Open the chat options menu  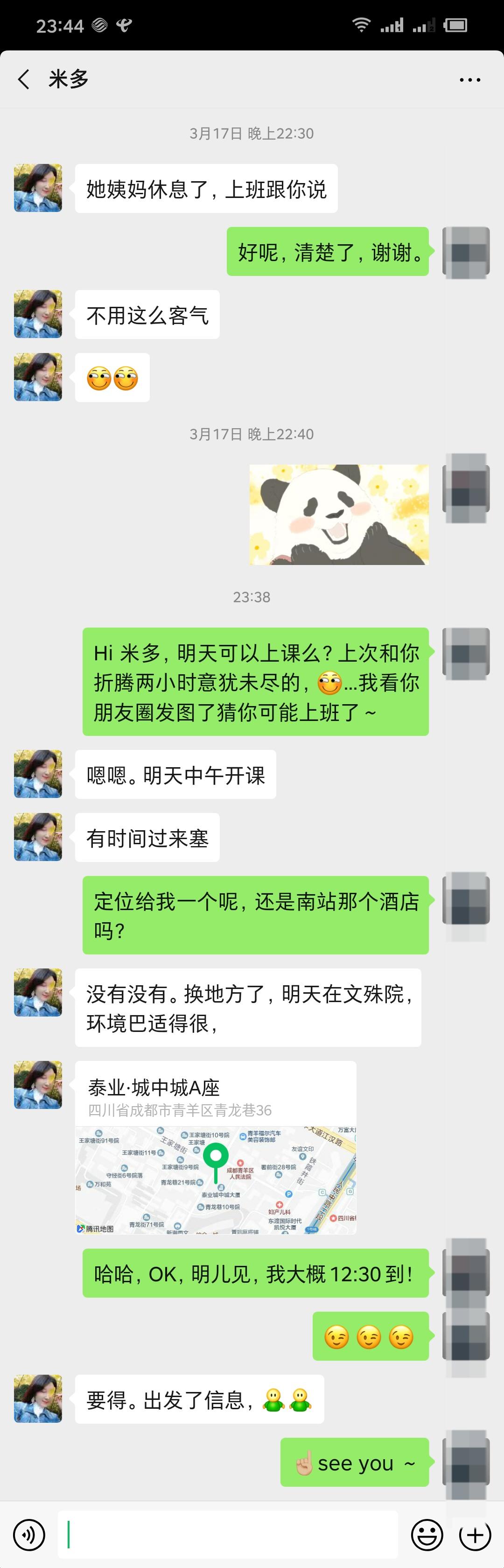pos(470,80)
